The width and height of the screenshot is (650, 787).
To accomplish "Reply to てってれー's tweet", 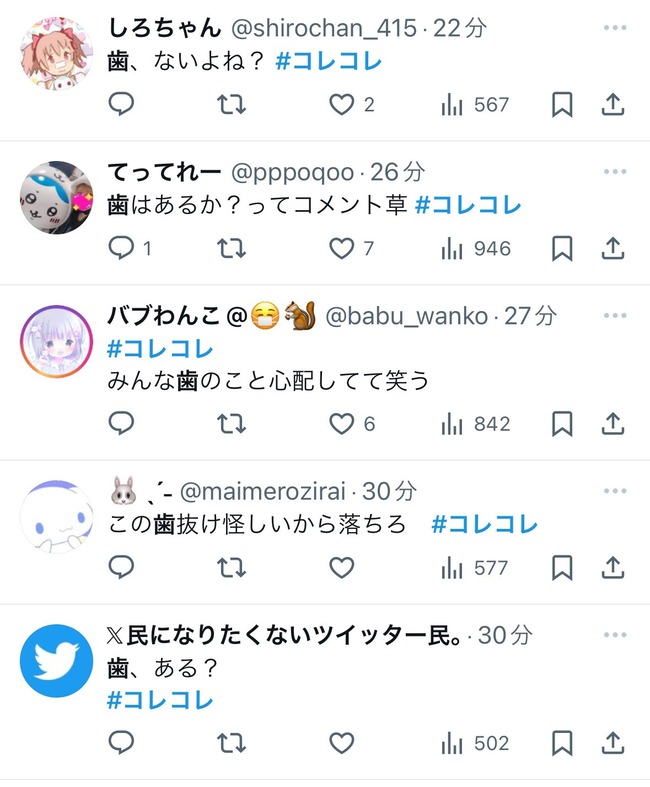I will coord(121,248).
